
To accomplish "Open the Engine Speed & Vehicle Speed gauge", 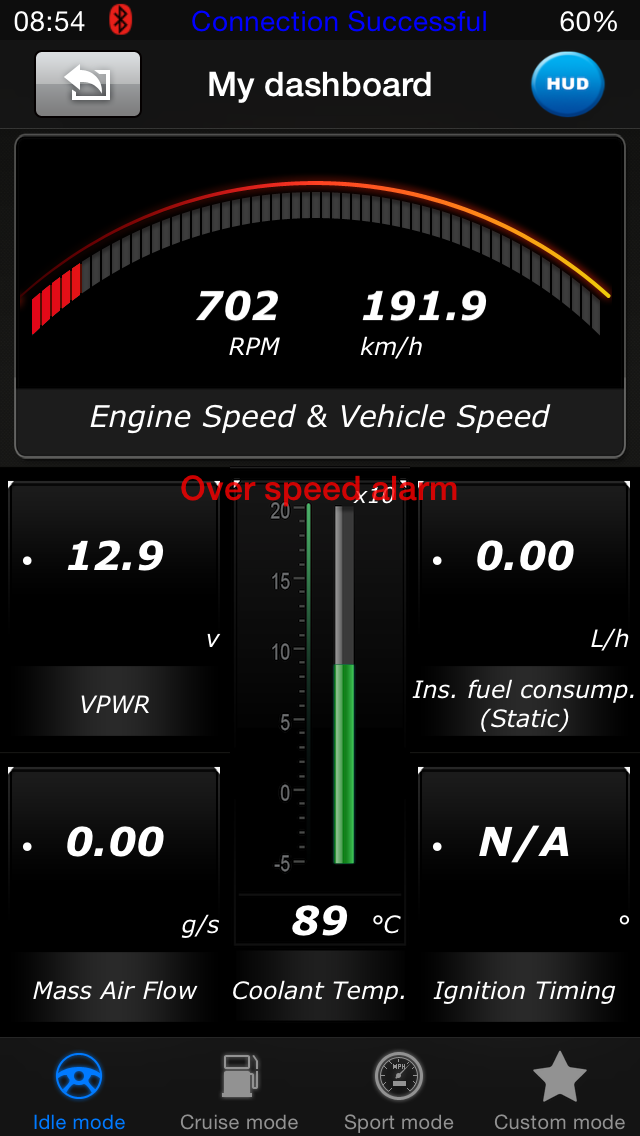I will 320,296.
